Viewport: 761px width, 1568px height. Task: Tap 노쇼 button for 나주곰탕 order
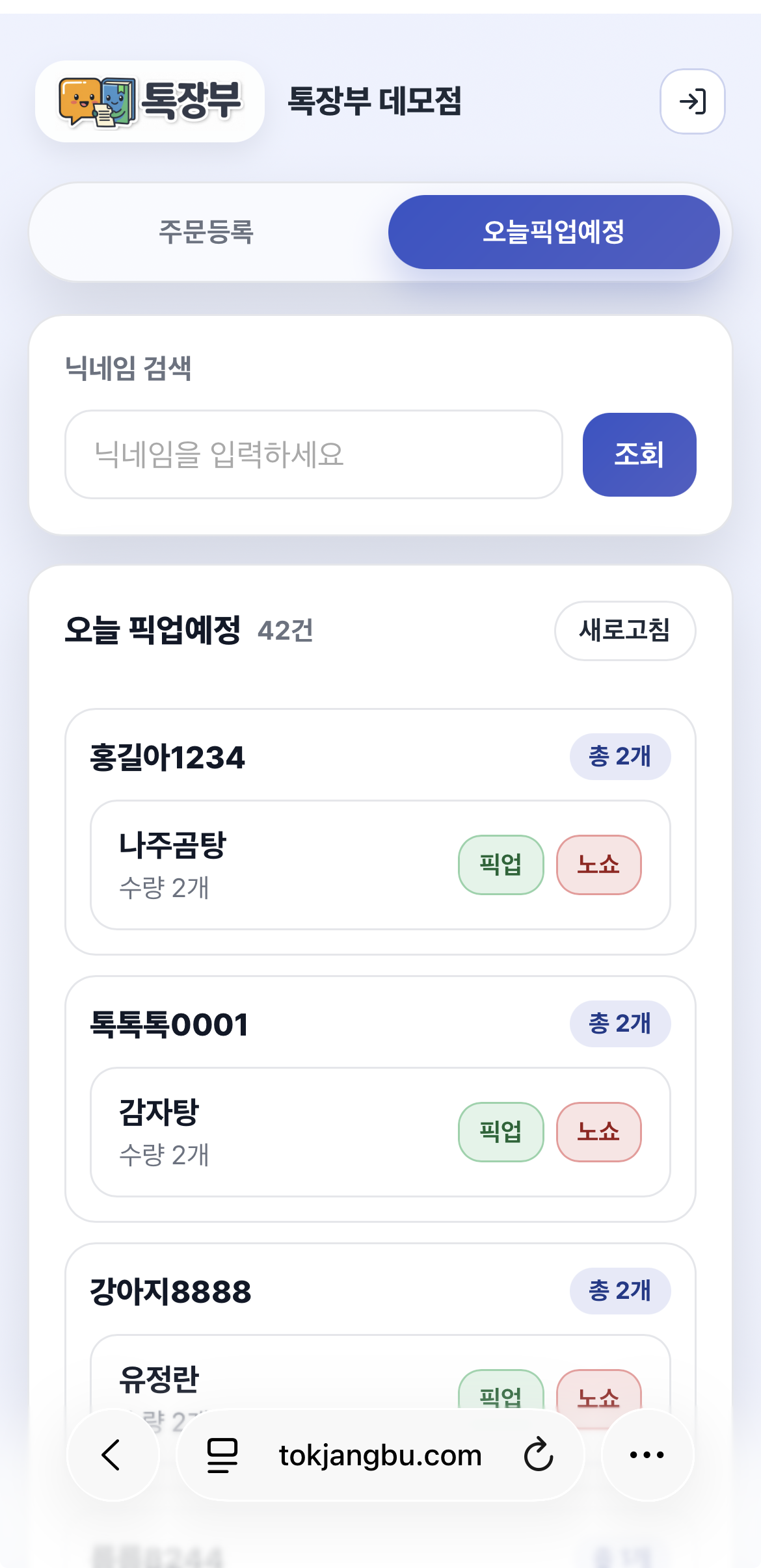click(598, 865)
